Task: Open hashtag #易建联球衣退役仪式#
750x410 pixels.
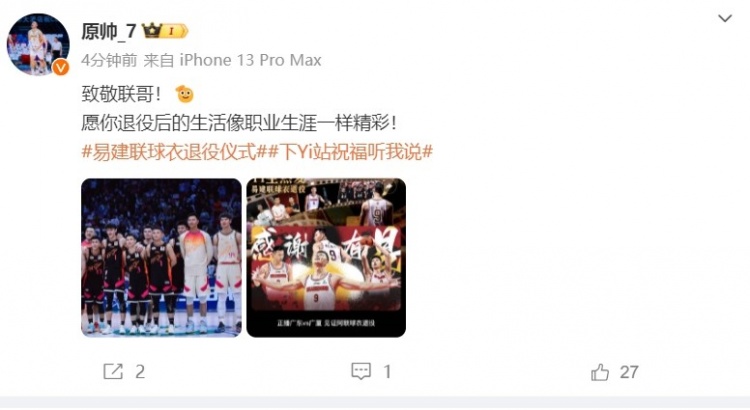Action: pos(169,152)
